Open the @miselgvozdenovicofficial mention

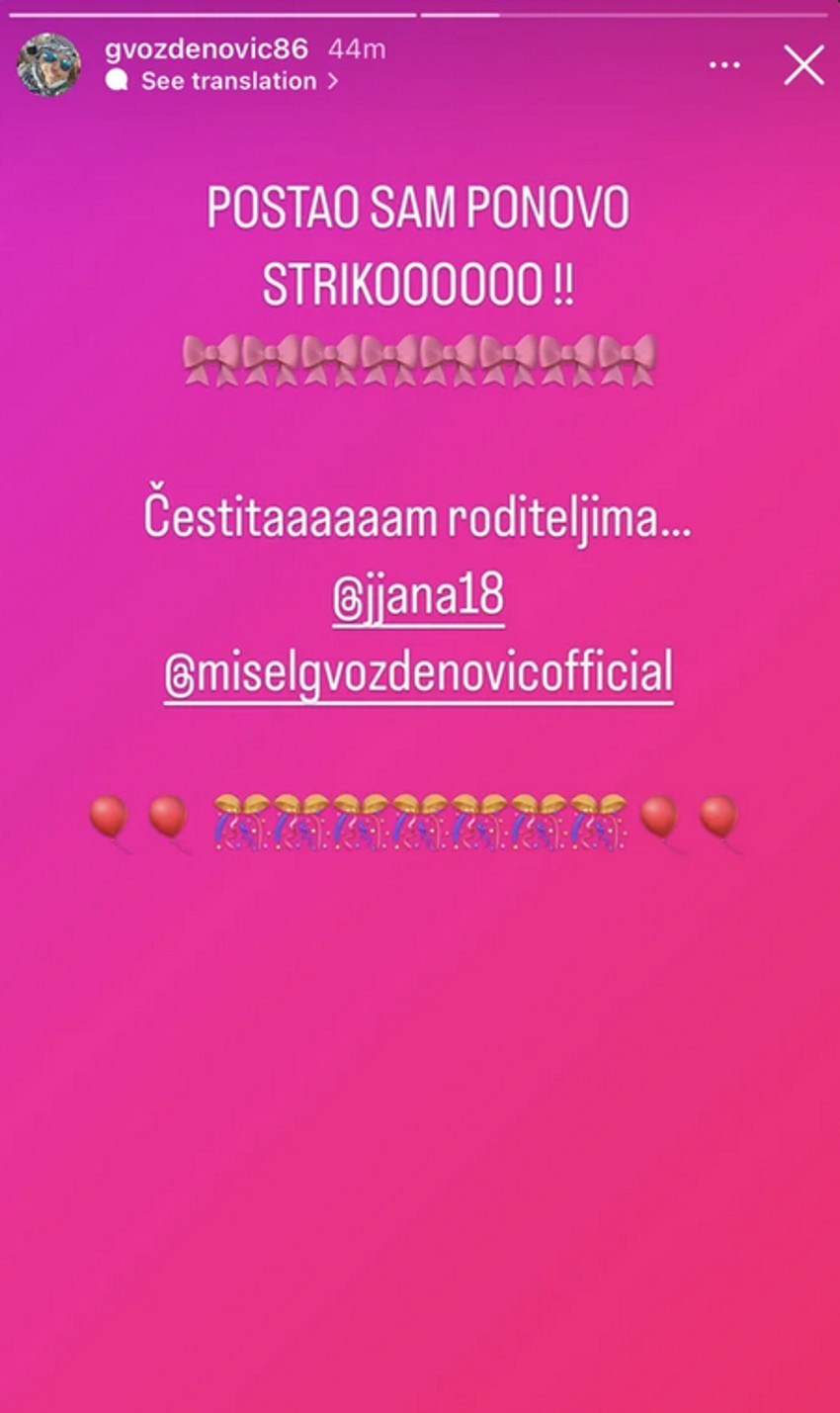pos(418,671)
